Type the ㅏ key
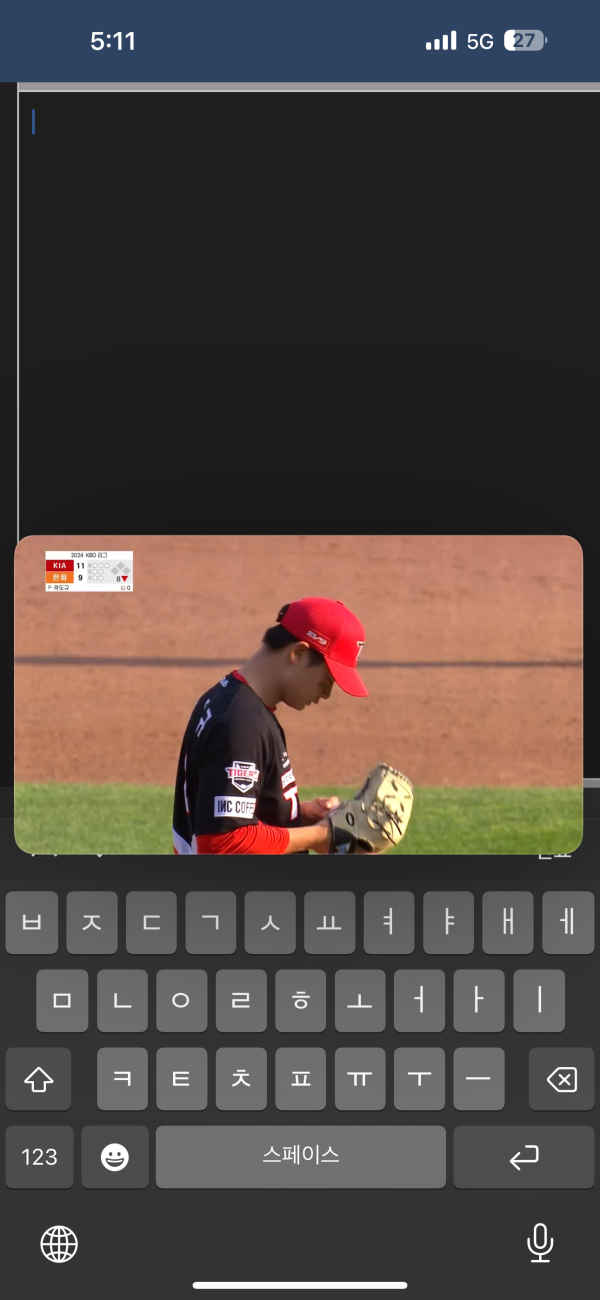600x1300 pixels. point(478,1001)
